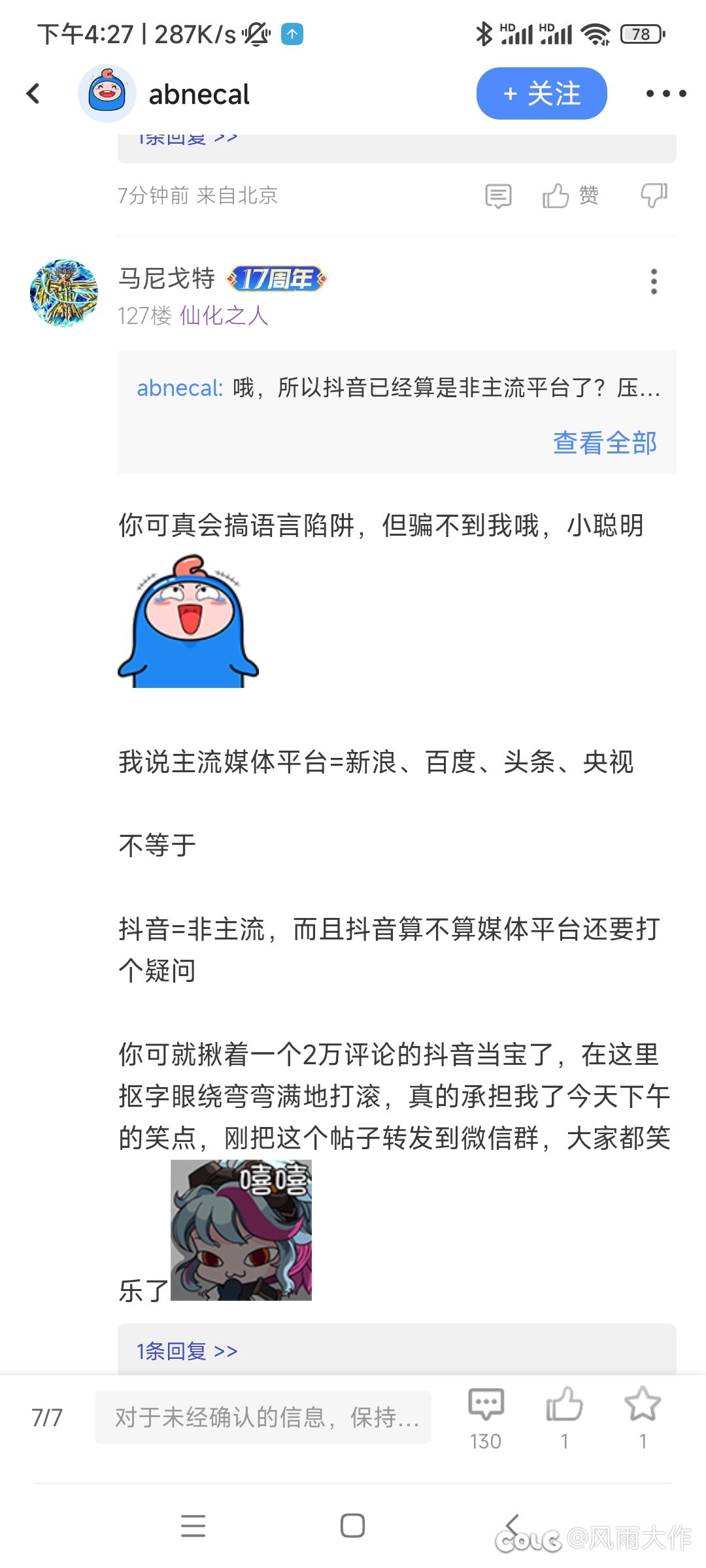
Task: Go back using the top-left arrow
Action: [x=33, y=93]
